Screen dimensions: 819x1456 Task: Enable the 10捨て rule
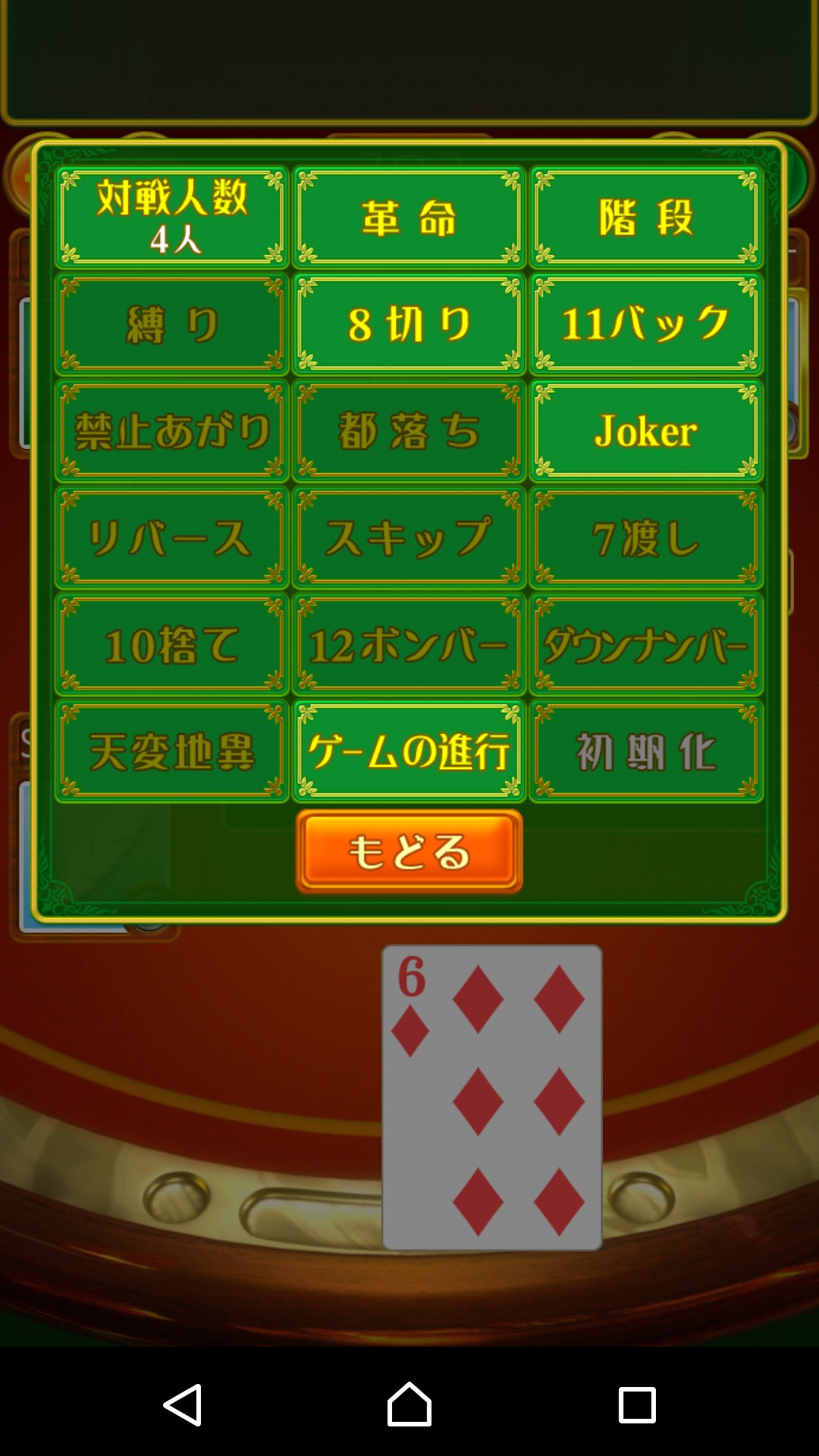(172, 645)
